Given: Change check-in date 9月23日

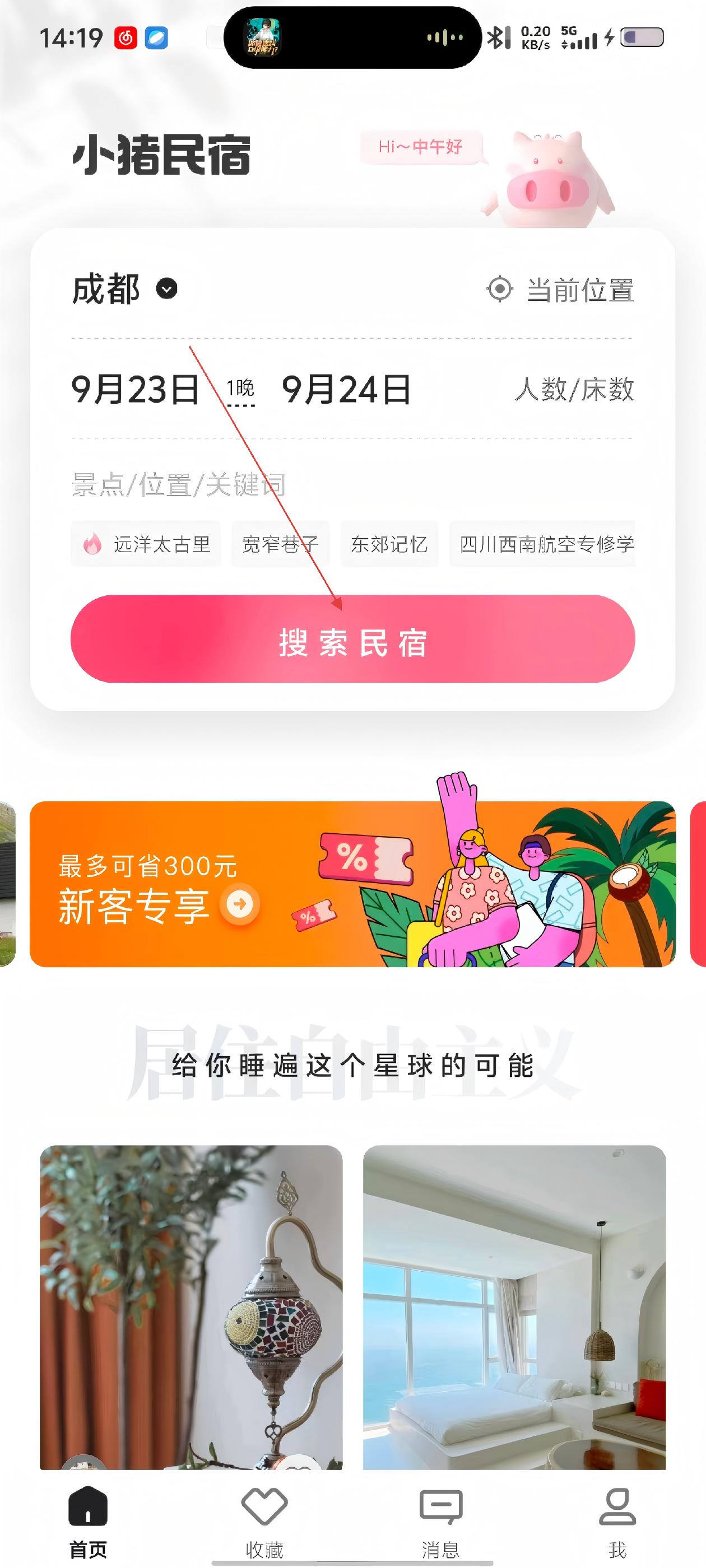Looking at the screenshot, I should [x=135, y=390].
